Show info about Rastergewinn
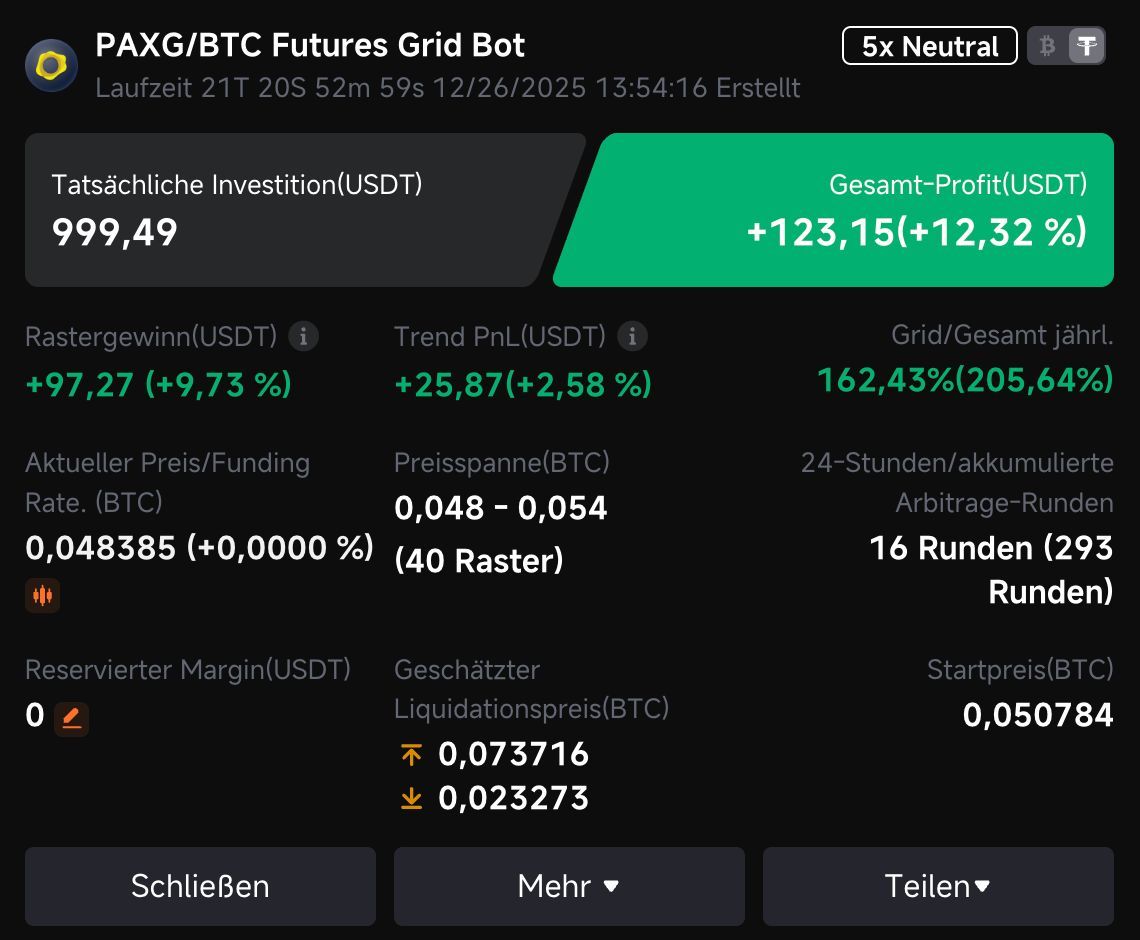 [x=304, y=337]
